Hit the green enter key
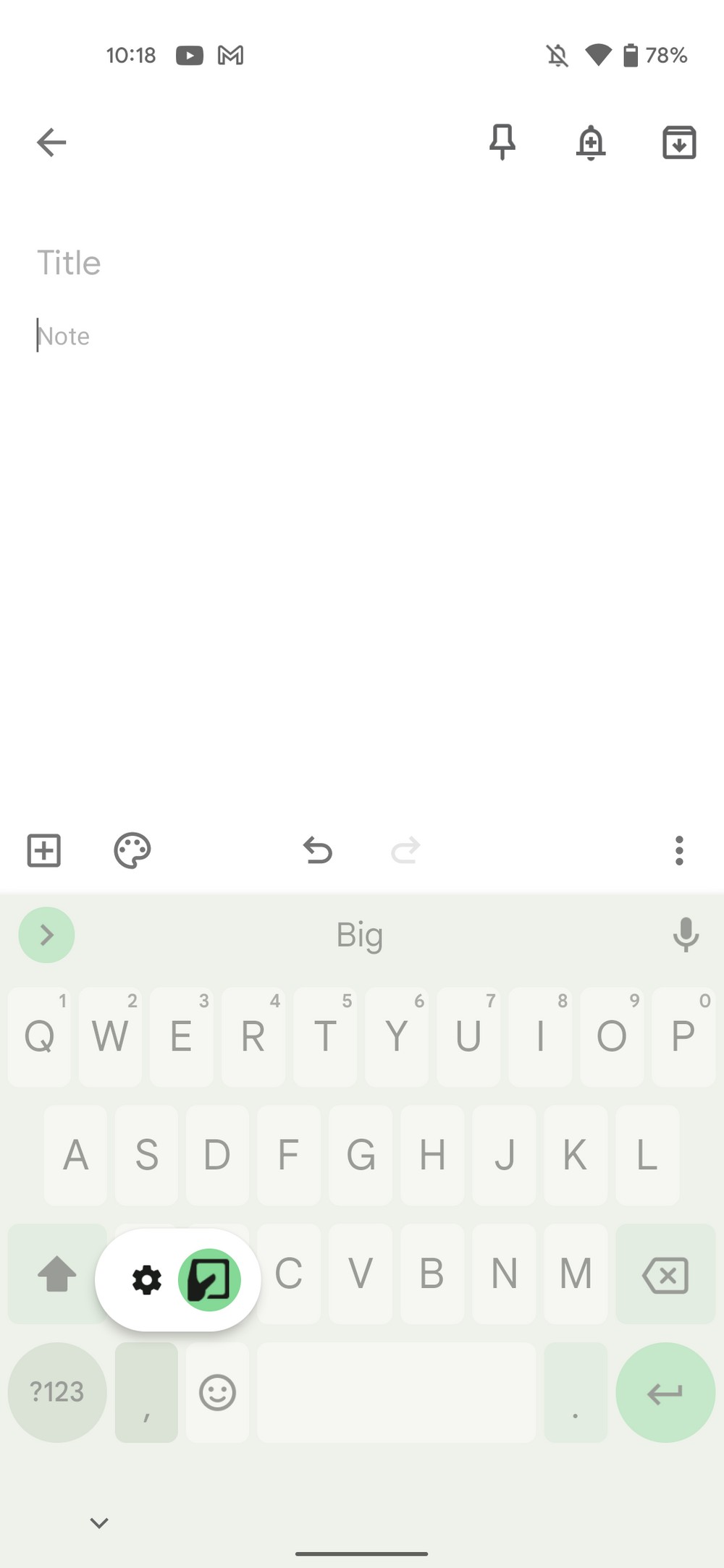This screenshot has height=1568, width=724. 665,1392
